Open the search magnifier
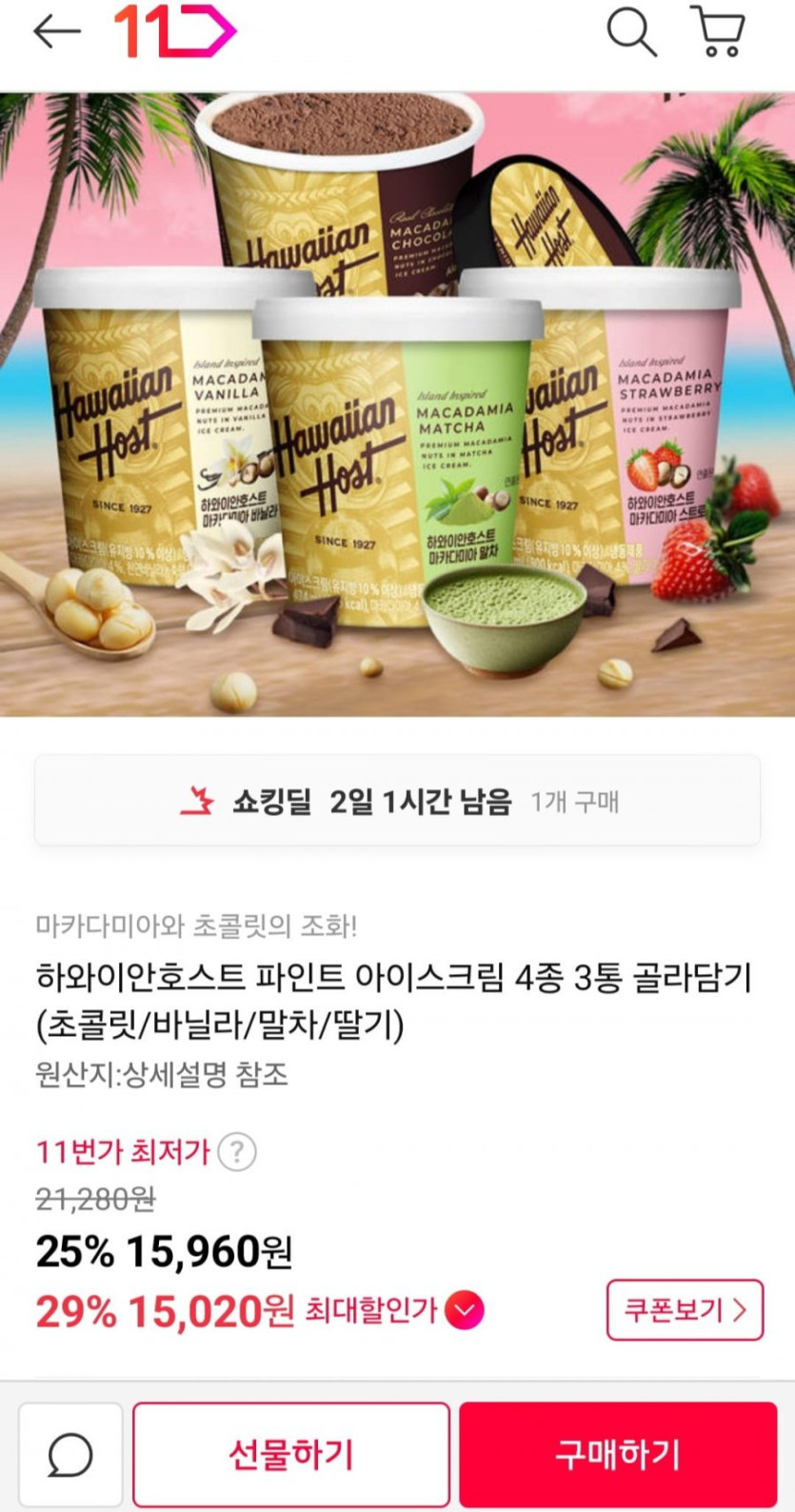Image resolution: width=795 pixels, height=1512 pixels. [x=632, y=32]
